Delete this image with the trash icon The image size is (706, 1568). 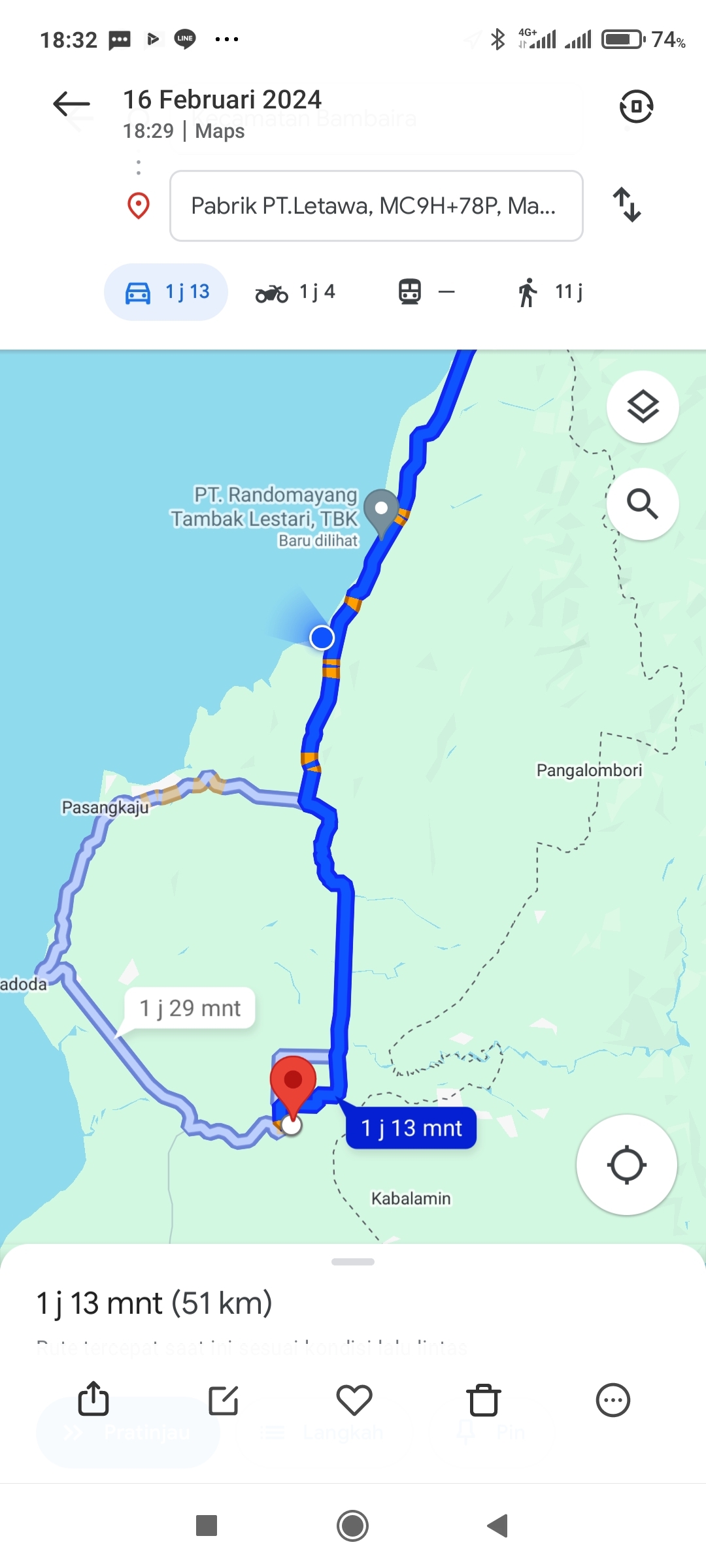pos(484,1400)
